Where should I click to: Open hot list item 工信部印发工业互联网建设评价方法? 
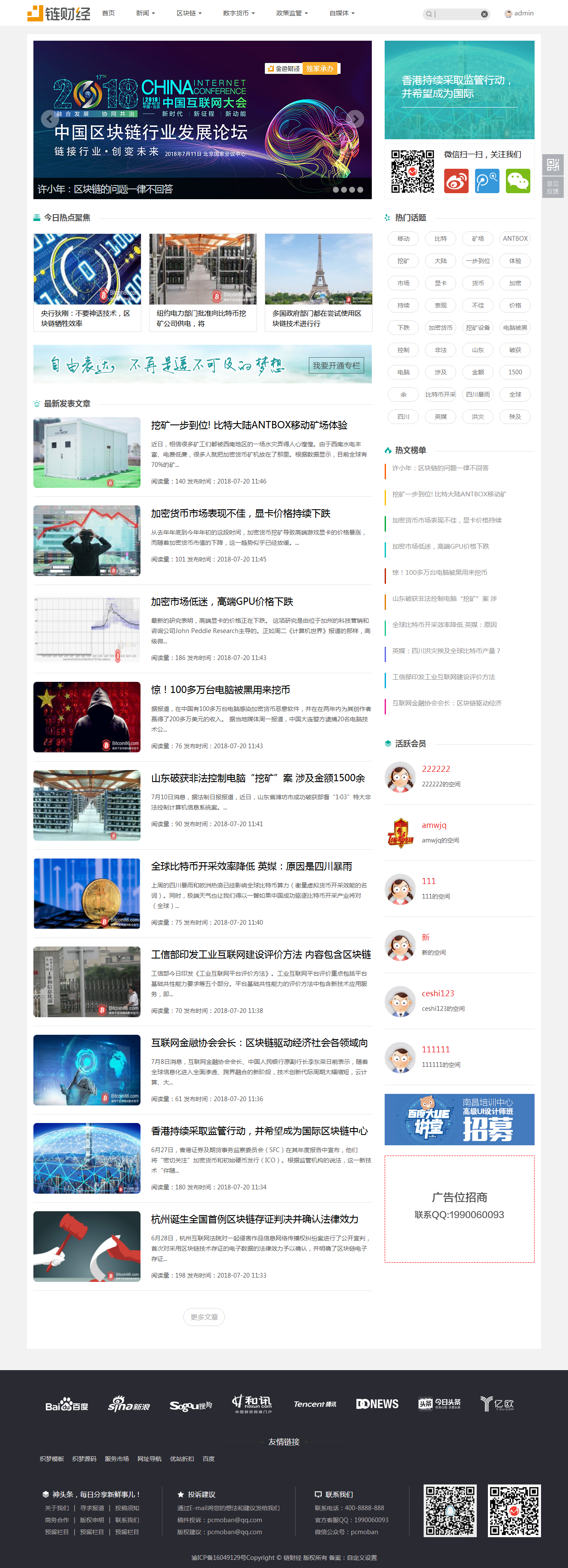(x=443, y=677)
